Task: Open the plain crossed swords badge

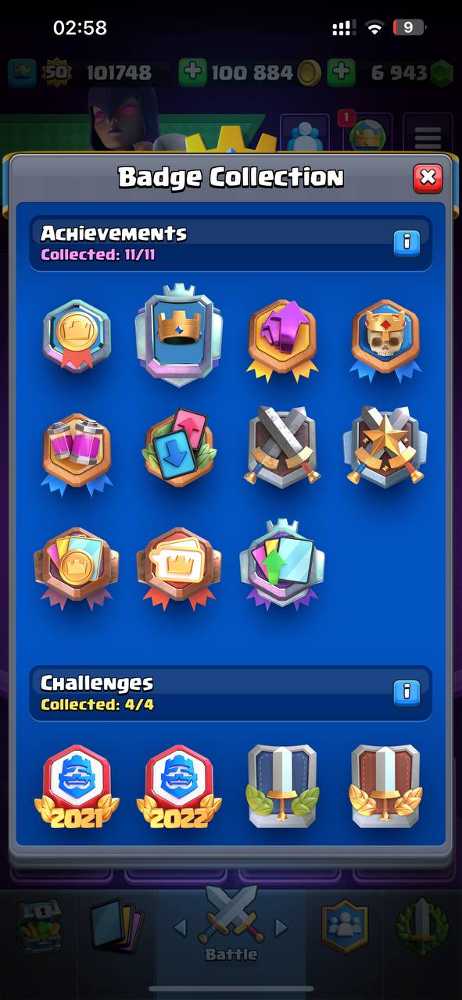Action: [282, 446]
